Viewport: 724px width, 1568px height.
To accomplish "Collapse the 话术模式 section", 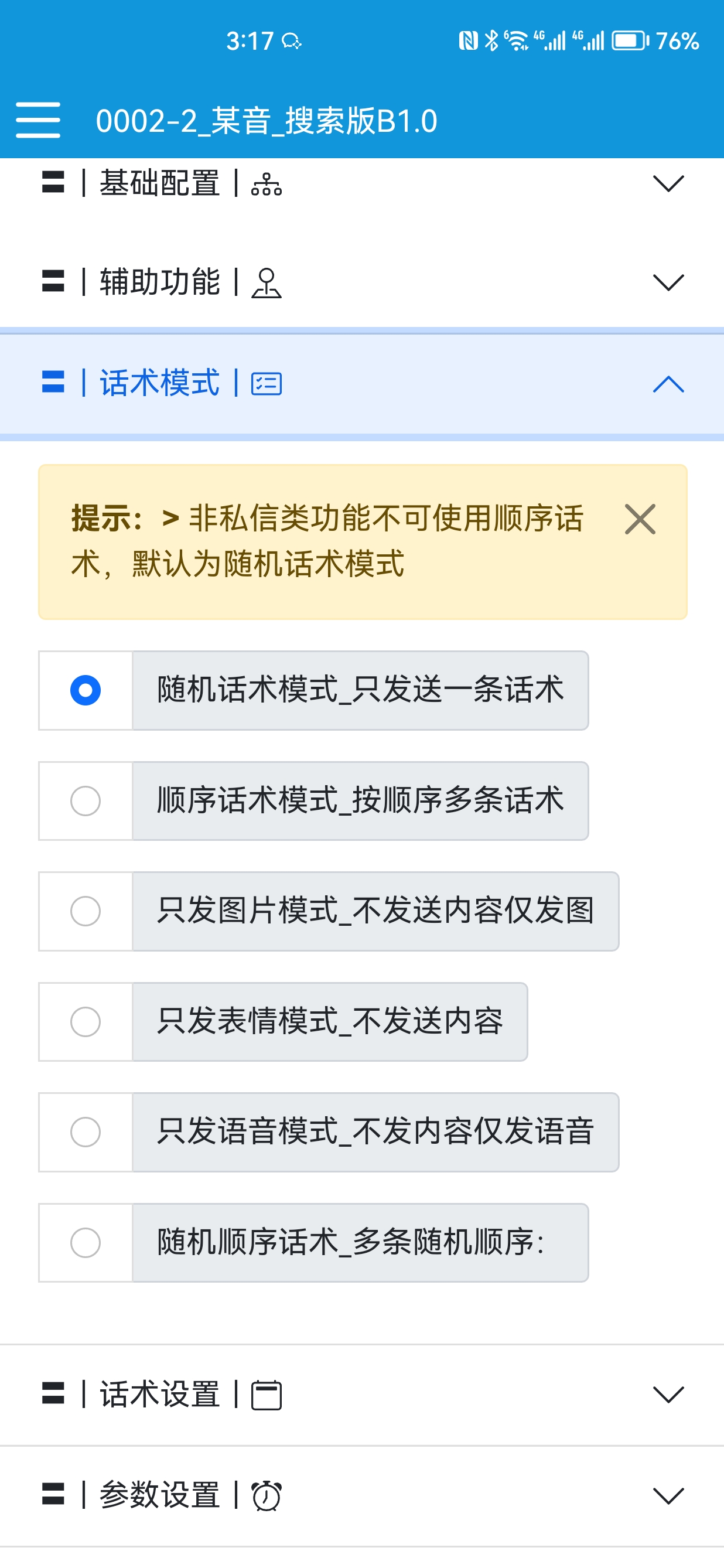I will click(362, 384).
